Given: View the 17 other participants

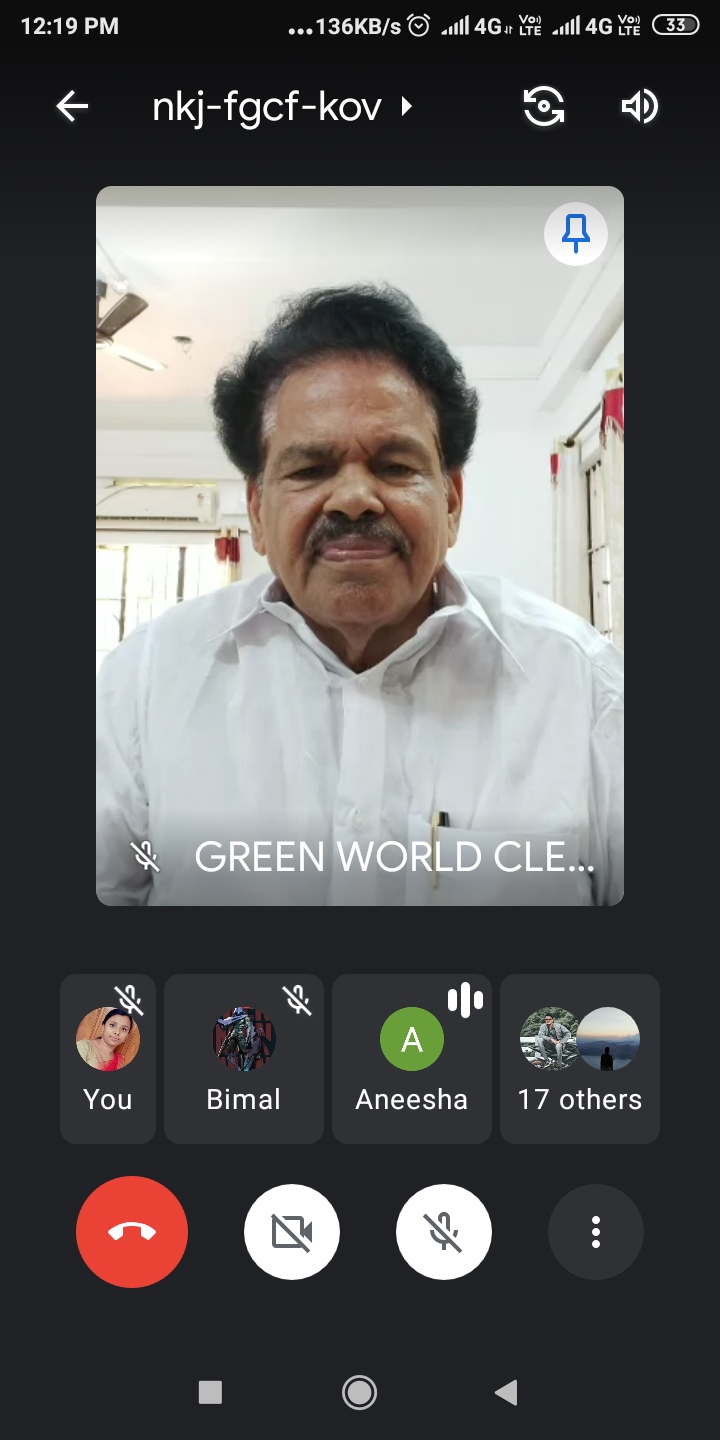Looking at the screenshot, I should click(579, 1058).
